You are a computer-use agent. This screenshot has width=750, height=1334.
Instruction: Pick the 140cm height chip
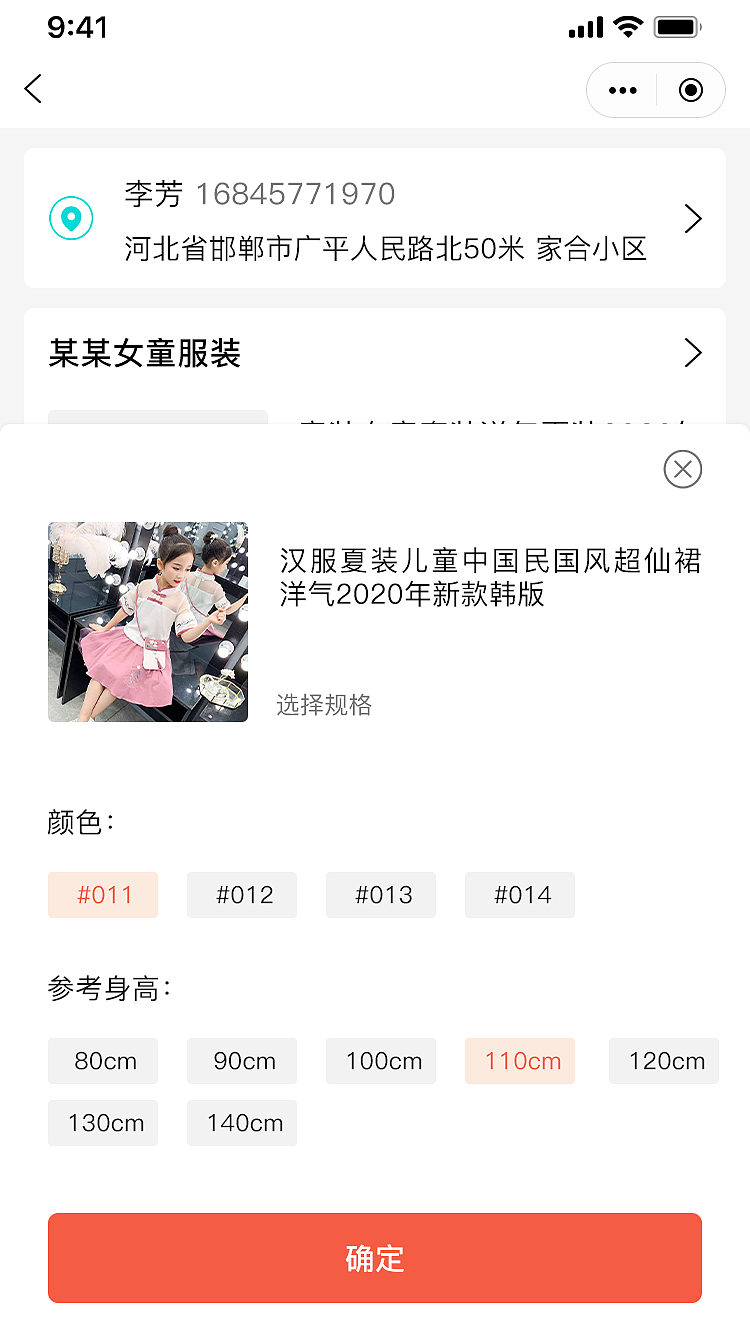[242, 1123]
